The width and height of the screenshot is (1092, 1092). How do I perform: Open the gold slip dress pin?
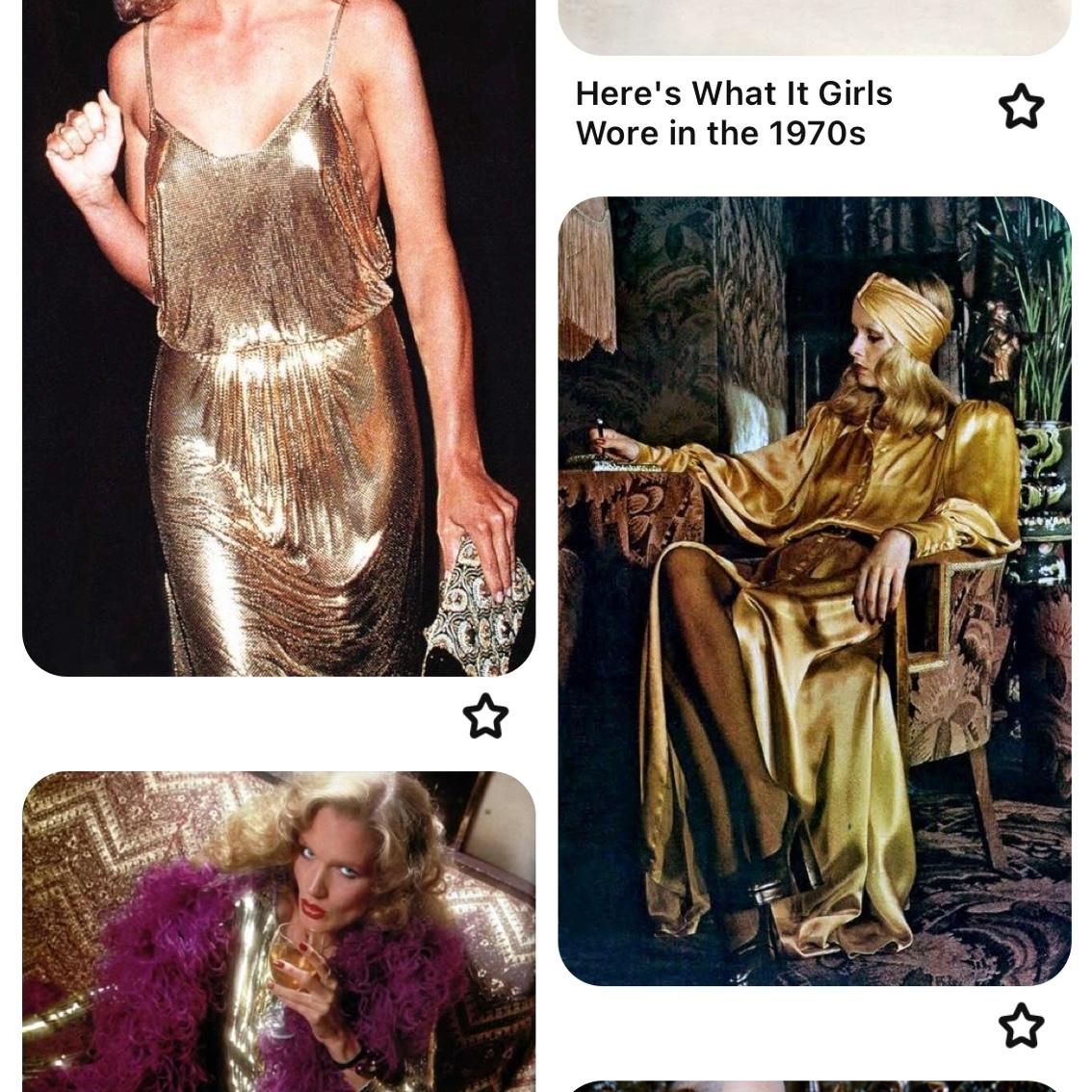pos(278,337)
